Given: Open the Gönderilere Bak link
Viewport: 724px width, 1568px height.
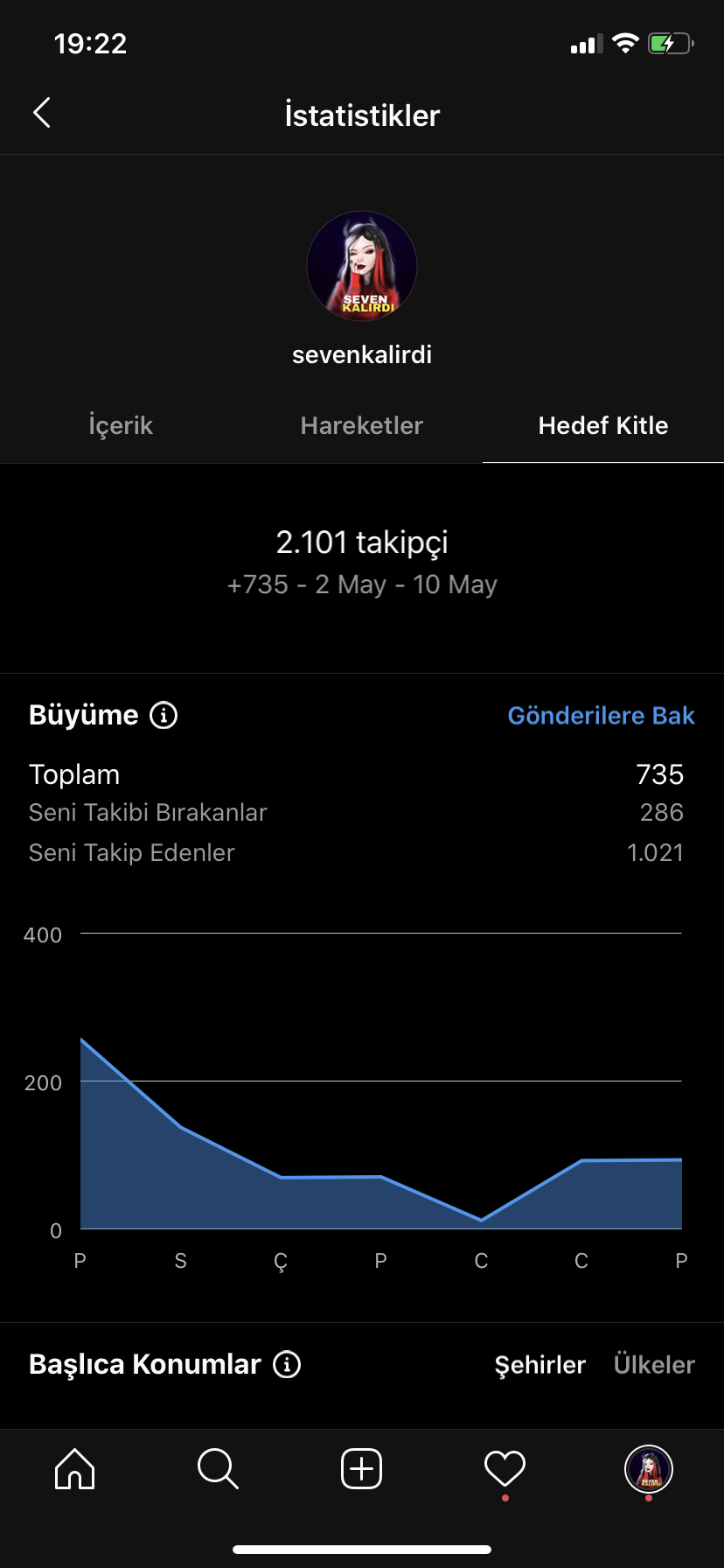Looking at the screenshot, I should pos(602,716).
